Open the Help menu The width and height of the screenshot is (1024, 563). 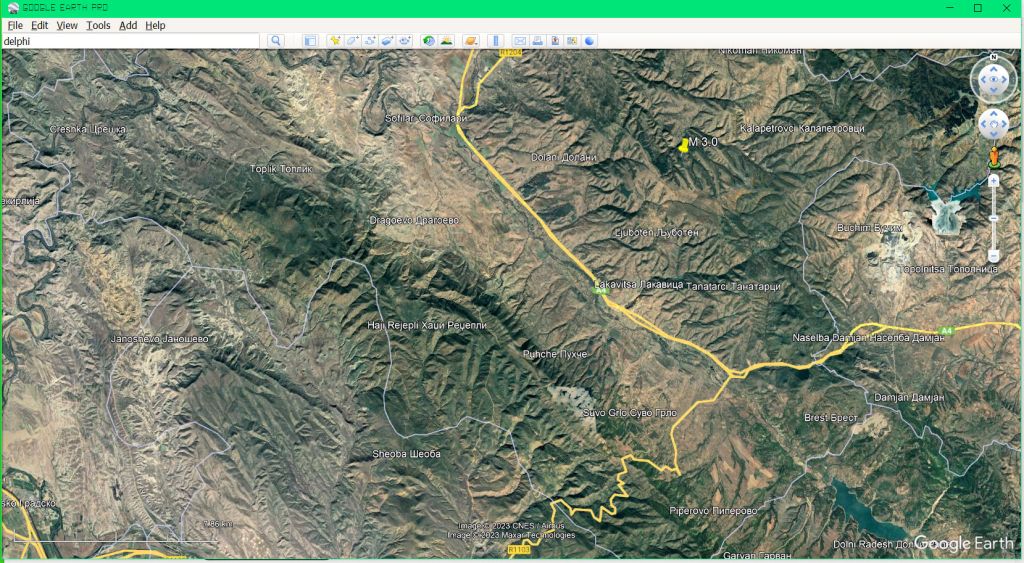click(155, 25)
